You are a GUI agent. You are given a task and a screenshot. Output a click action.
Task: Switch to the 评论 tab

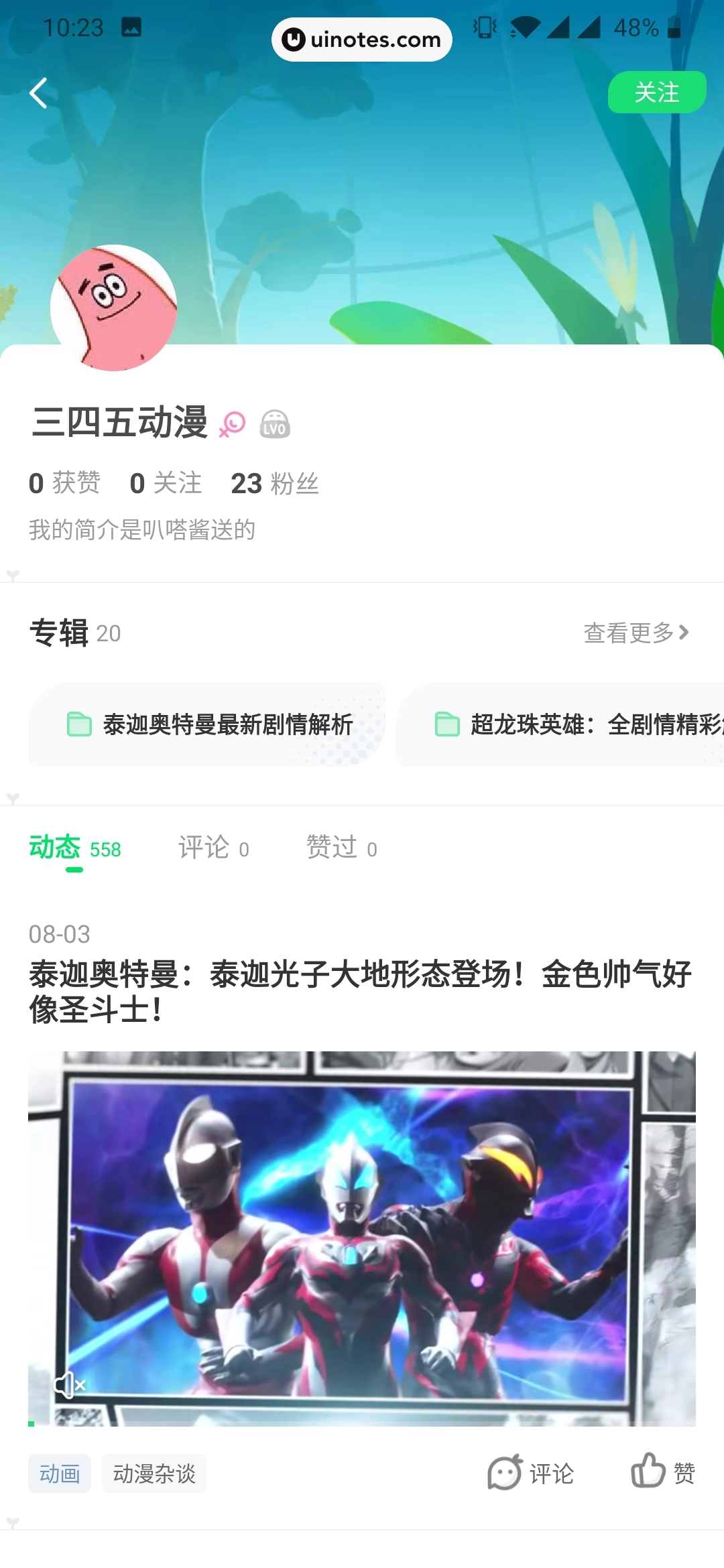[213, 848]
